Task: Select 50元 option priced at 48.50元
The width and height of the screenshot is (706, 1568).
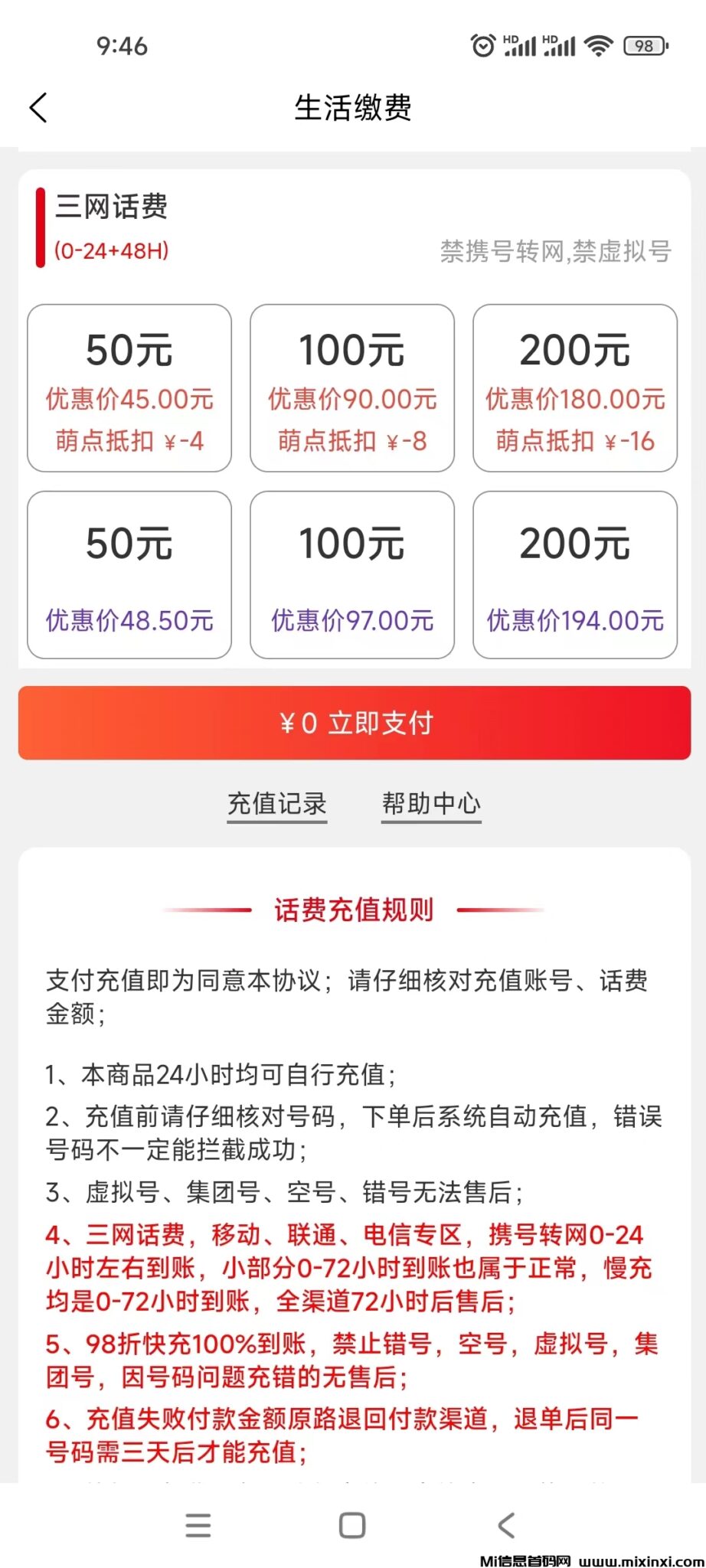Action: click(x=129, y=575)
